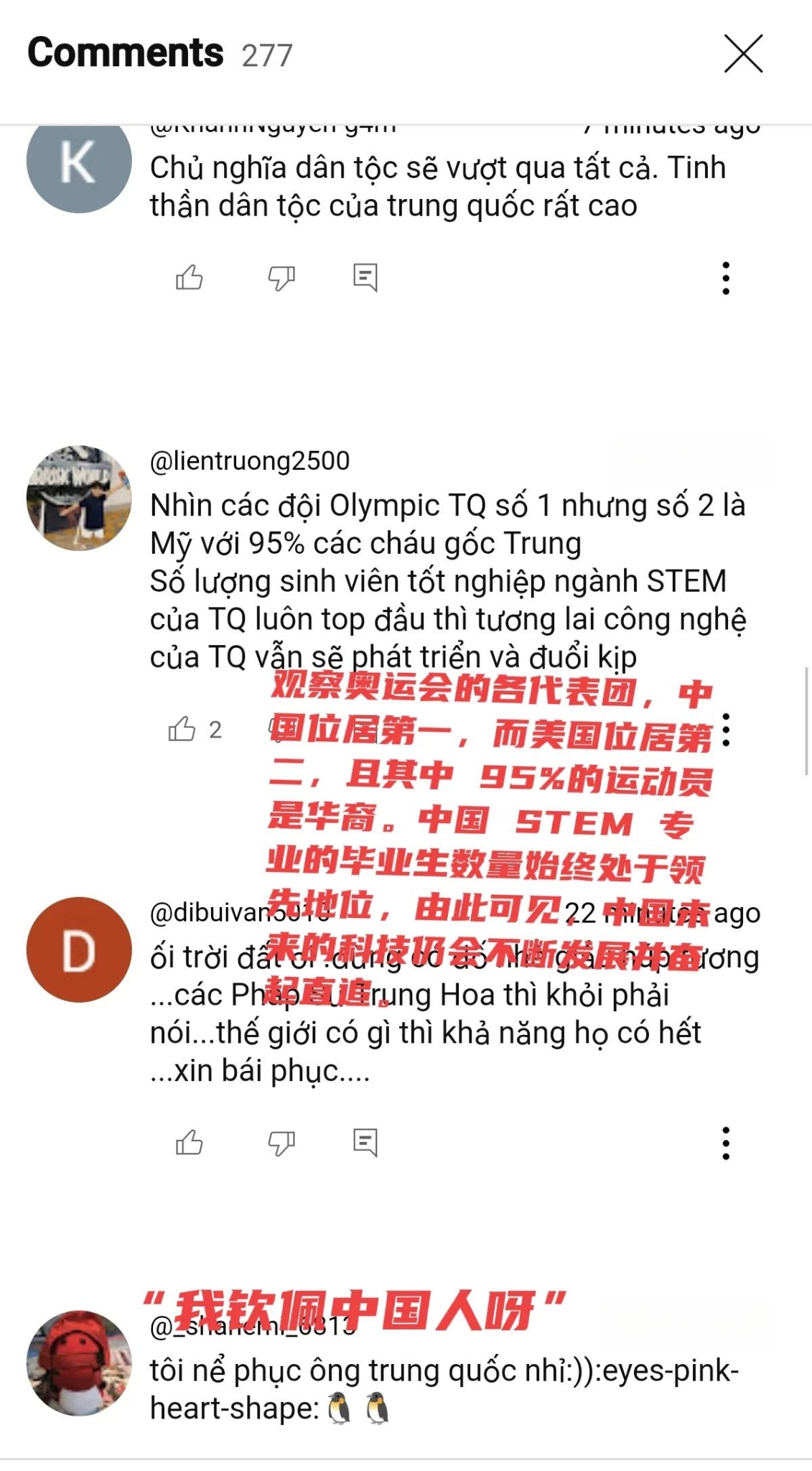Open overflow menu on @lientruong2500's comment
The image size is (812, 1471).
click(x=727, y=730)
